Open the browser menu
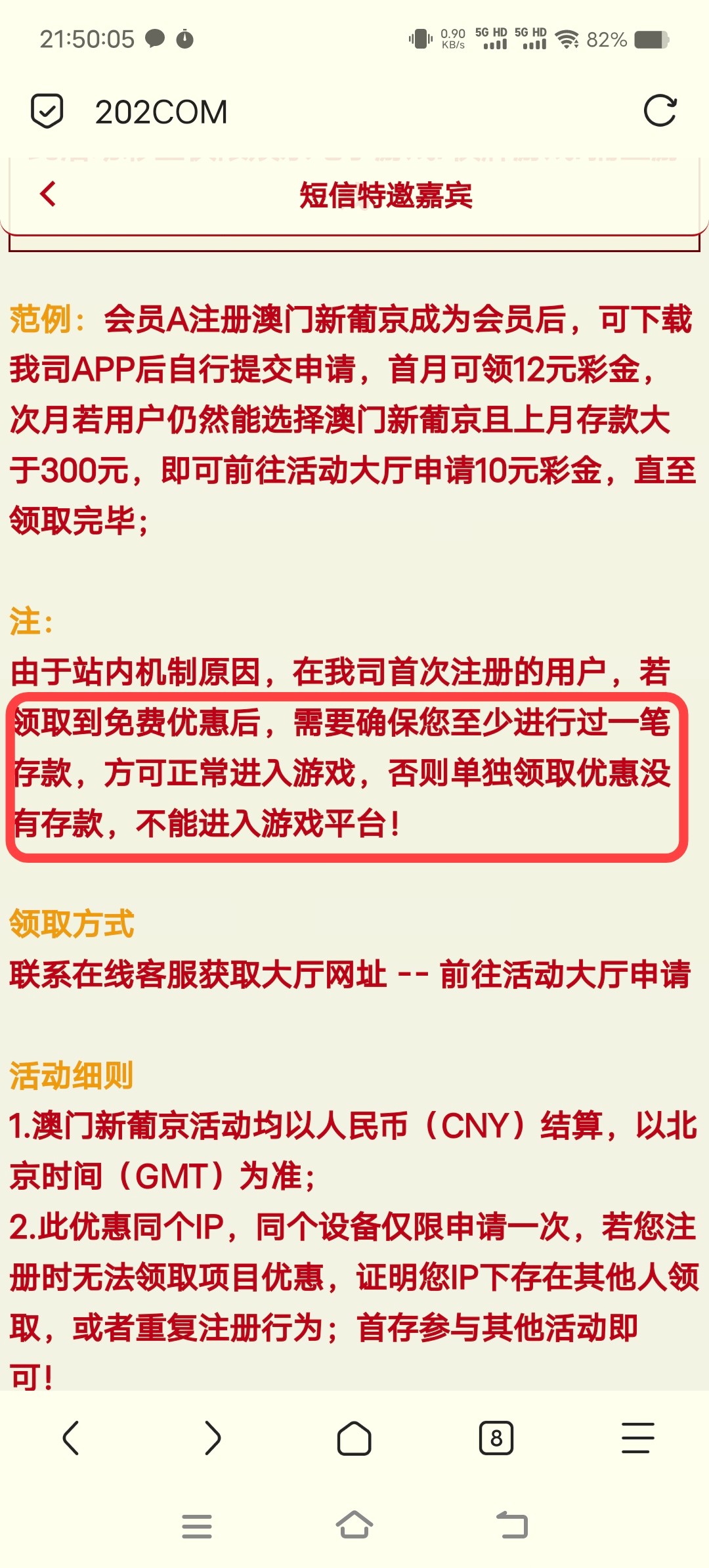This screenshot has width=709, height=1568. 638,1438
